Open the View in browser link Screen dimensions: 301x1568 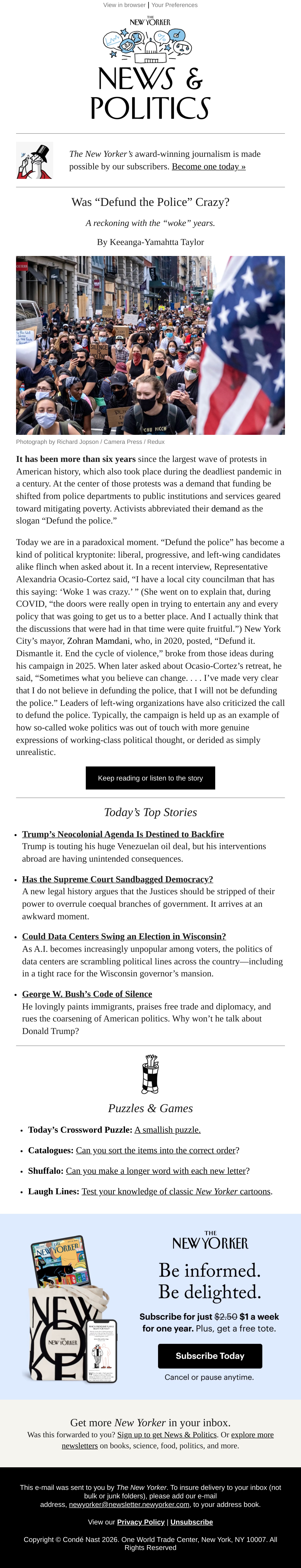[124, 5]
